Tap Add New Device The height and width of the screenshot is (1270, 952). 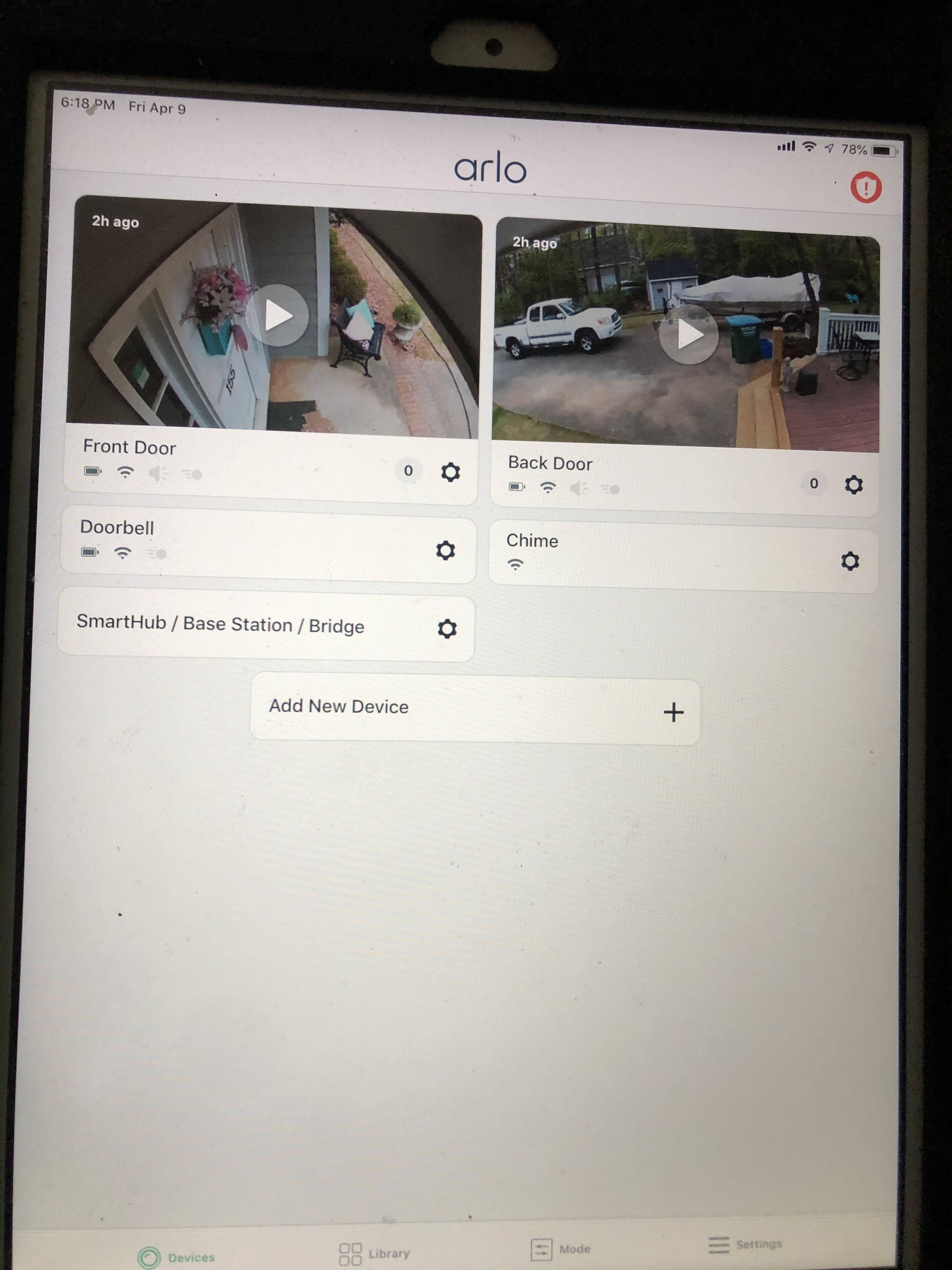475,709
